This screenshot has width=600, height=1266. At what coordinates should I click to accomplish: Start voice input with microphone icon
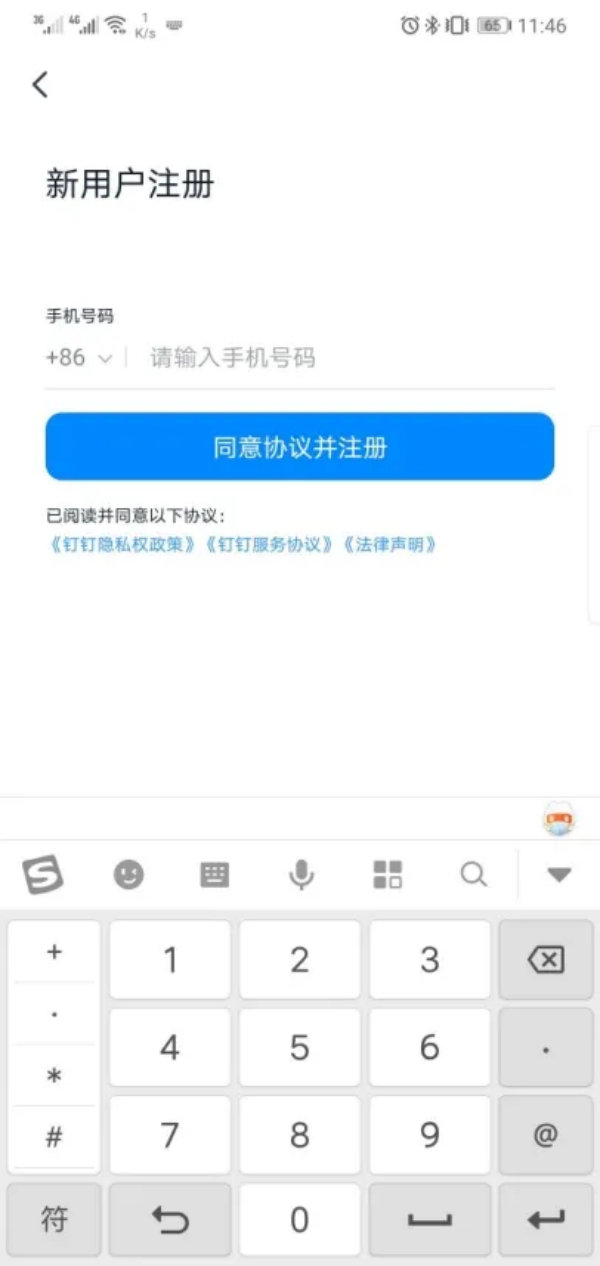coord(301,875)
